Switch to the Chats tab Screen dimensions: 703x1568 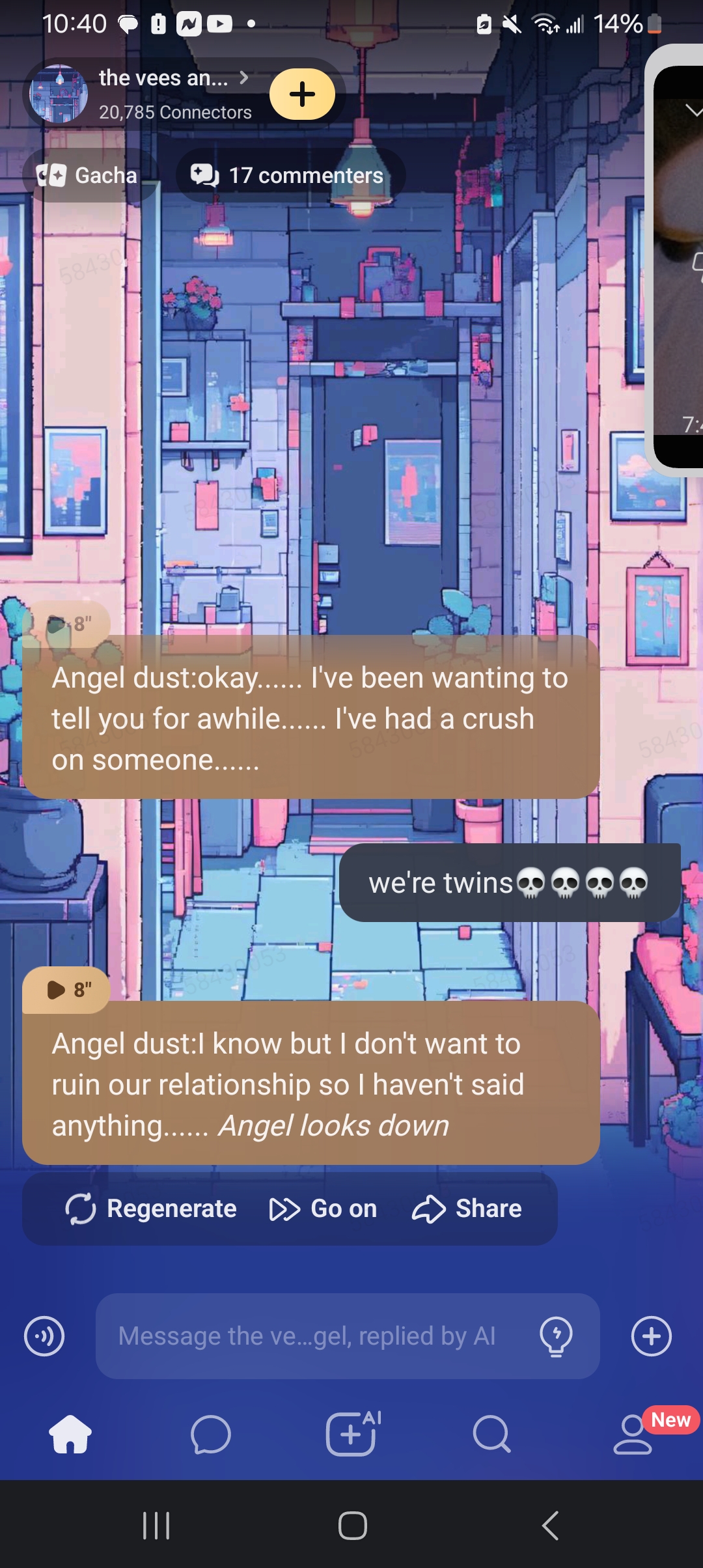coord(211,1434)
